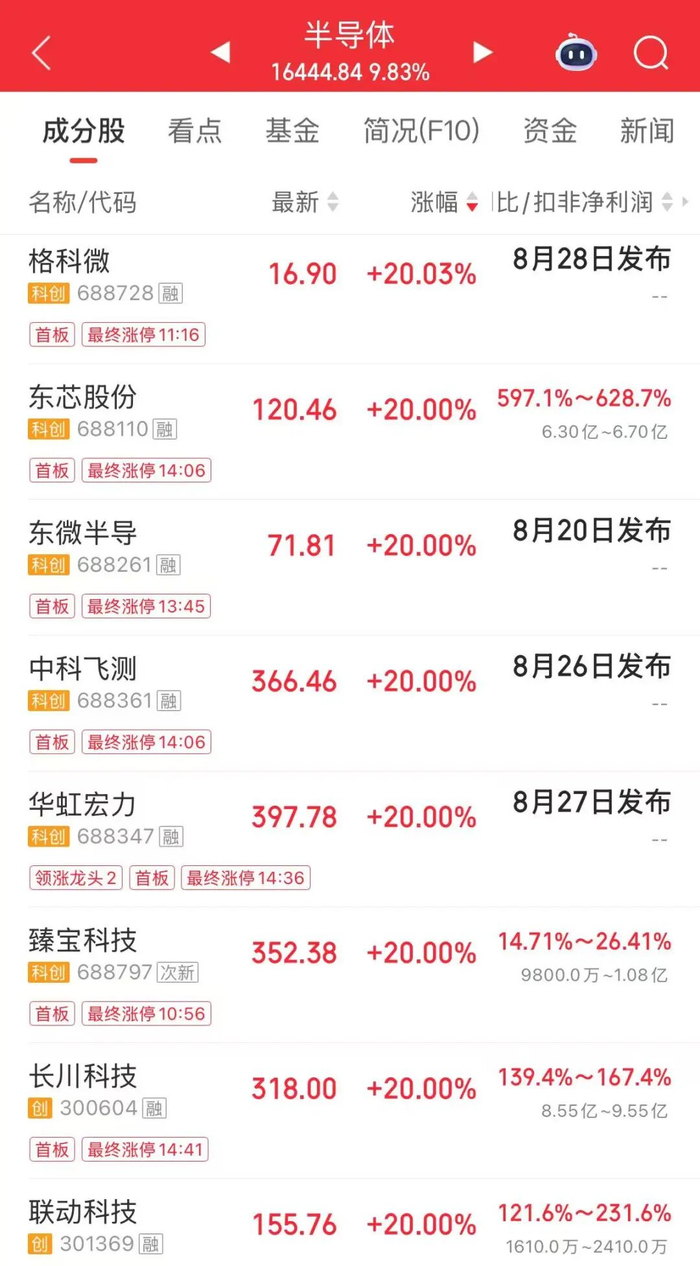Open the 东芯股份 stock row
Screen dimensions: 700x1266
click(350, 431)
